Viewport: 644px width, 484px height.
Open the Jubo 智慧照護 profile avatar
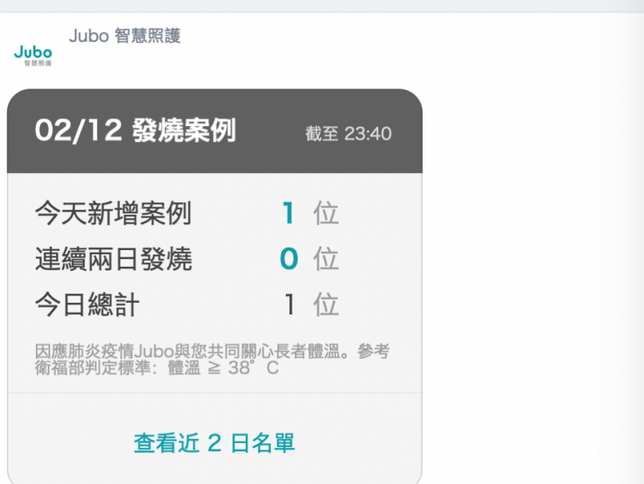[x=33, y=54]
